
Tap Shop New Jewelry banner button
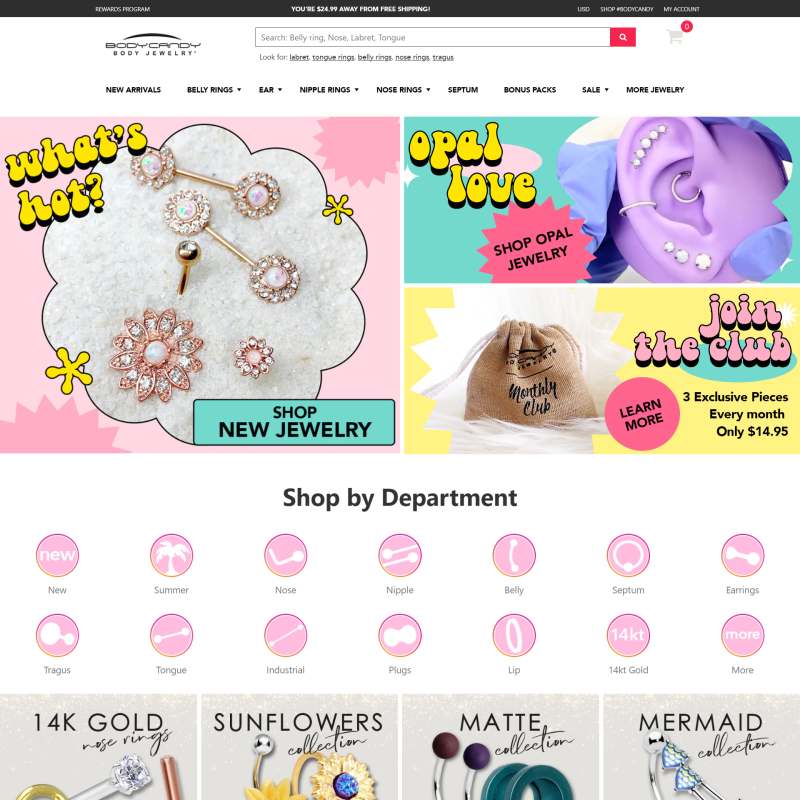[x=294, y=421]
